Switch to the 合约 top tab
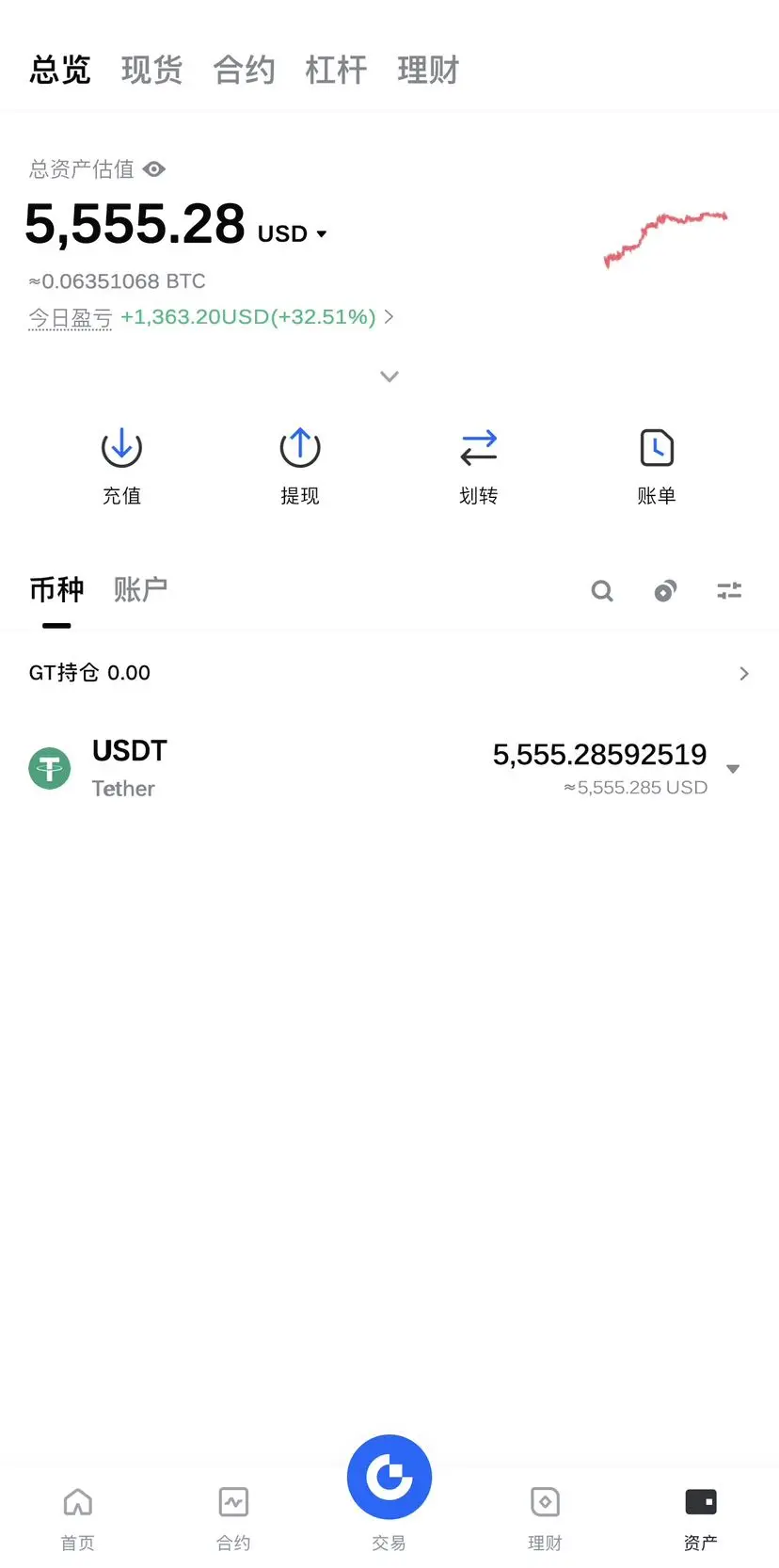The image size is (779, 1568). pos(244,70)
